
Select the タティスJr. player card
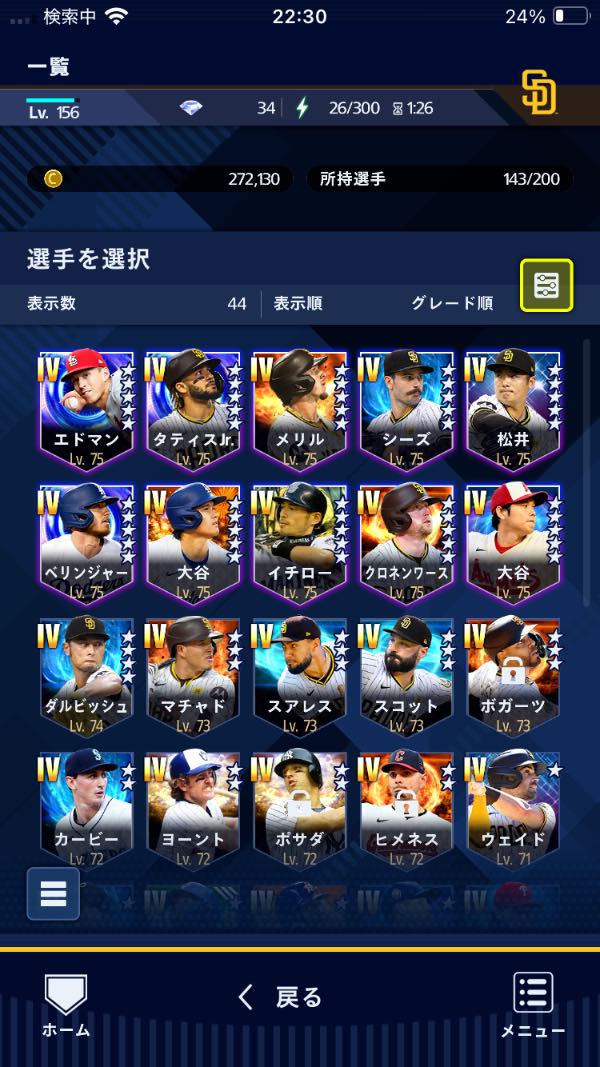[193, 410]
